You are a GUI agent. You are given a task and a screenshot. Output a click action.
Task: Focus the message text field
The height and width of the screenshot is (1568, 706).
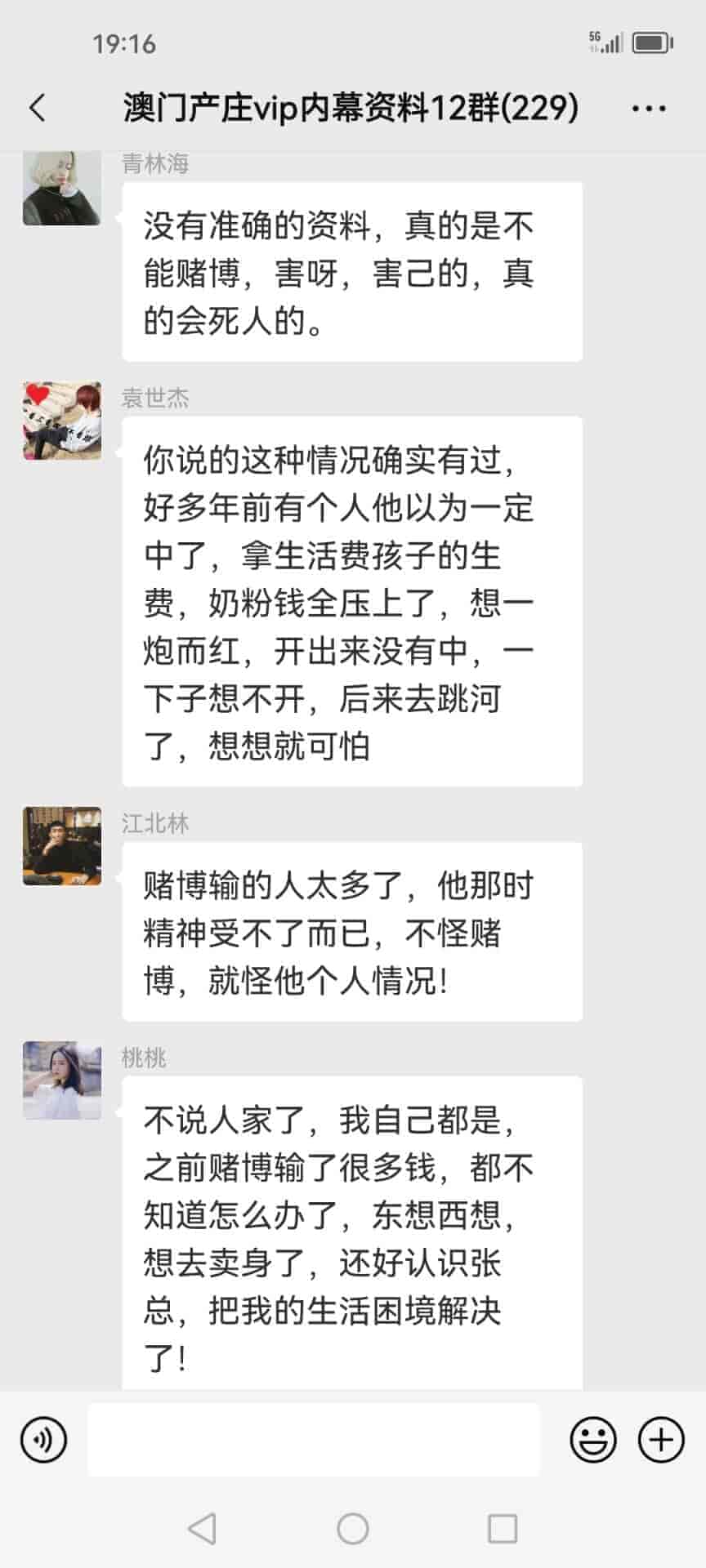(x=314, y=1440)
